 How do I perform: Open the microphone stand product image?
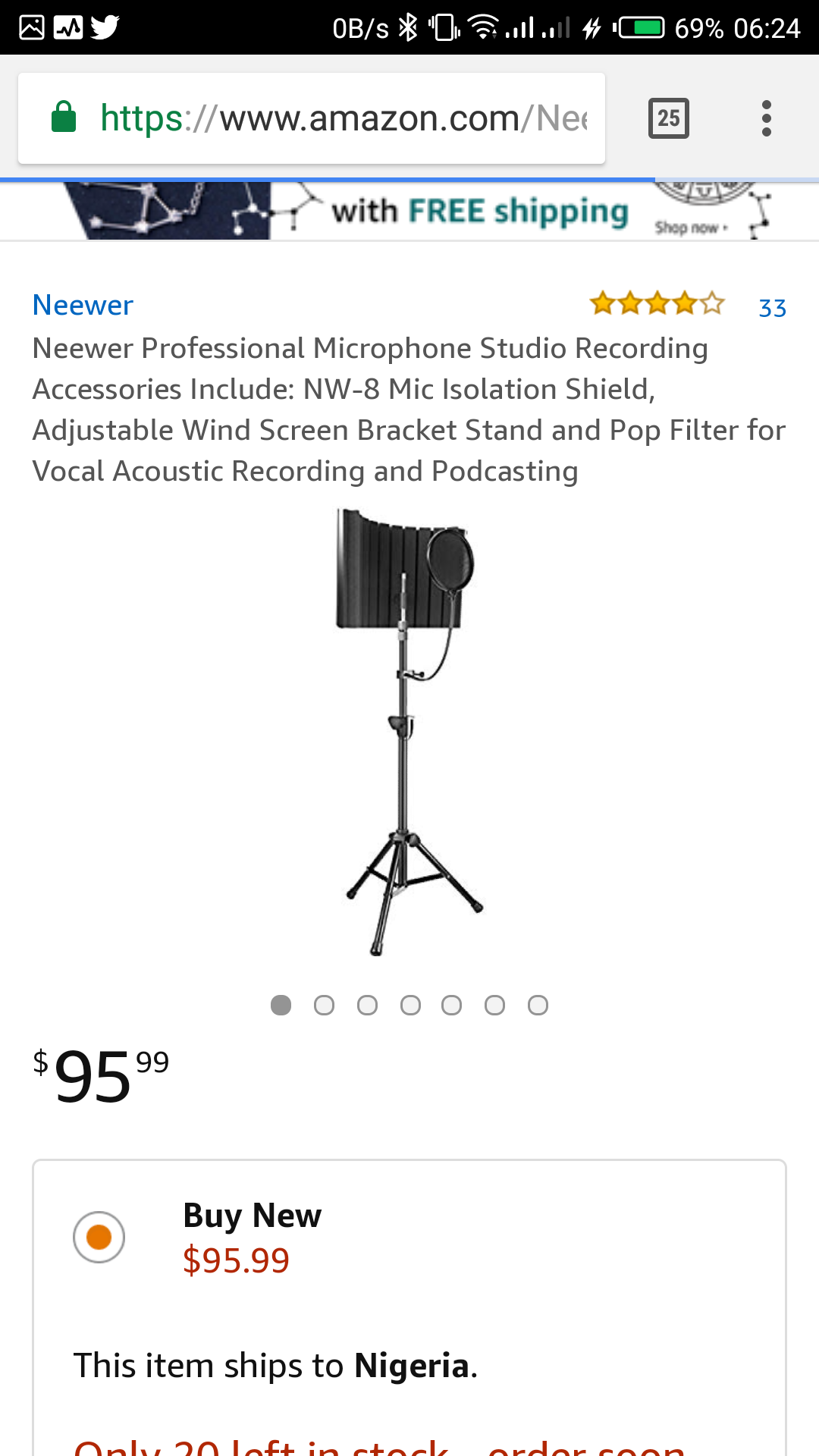coord(408,732)
